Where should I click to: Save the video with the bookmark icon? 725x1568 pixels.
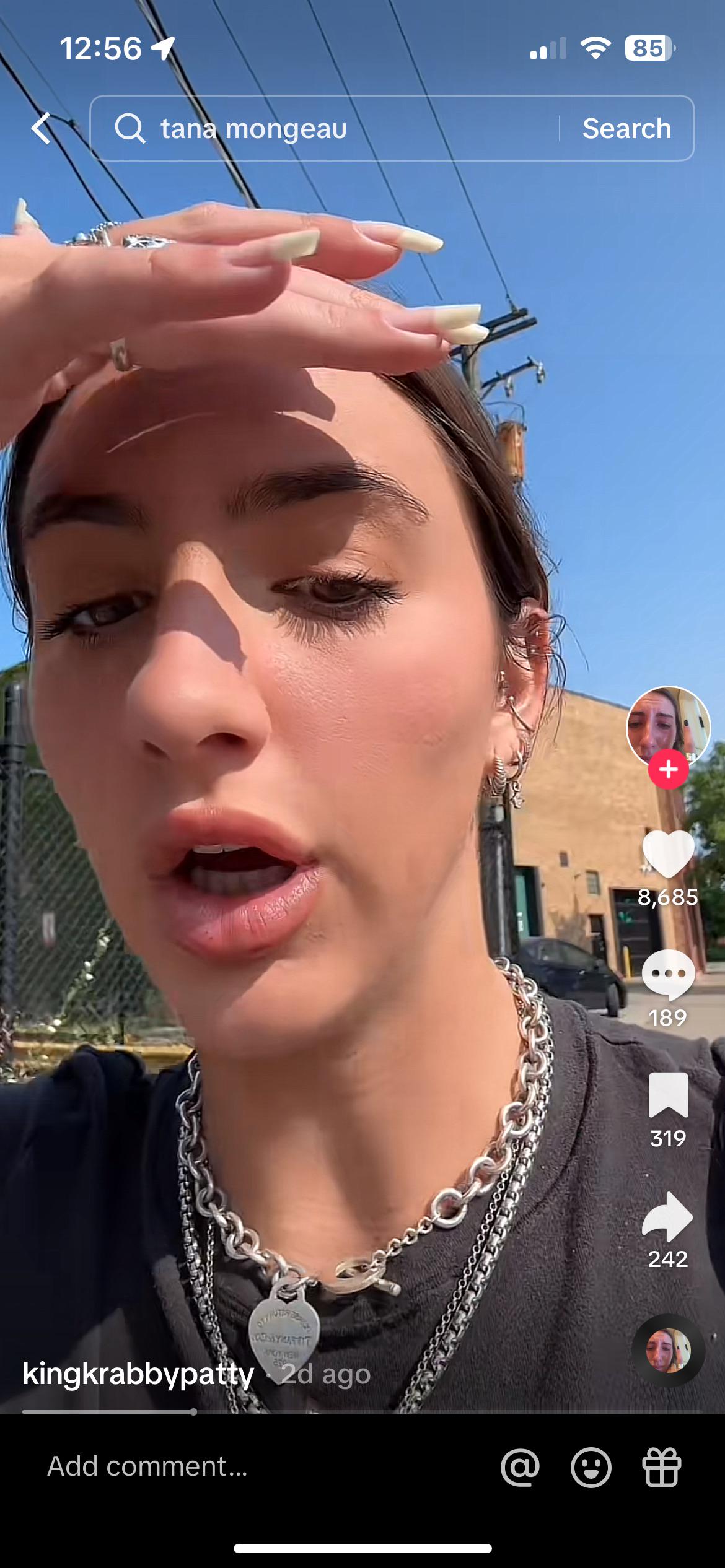pyautogui.click(x=668, y=1095)
